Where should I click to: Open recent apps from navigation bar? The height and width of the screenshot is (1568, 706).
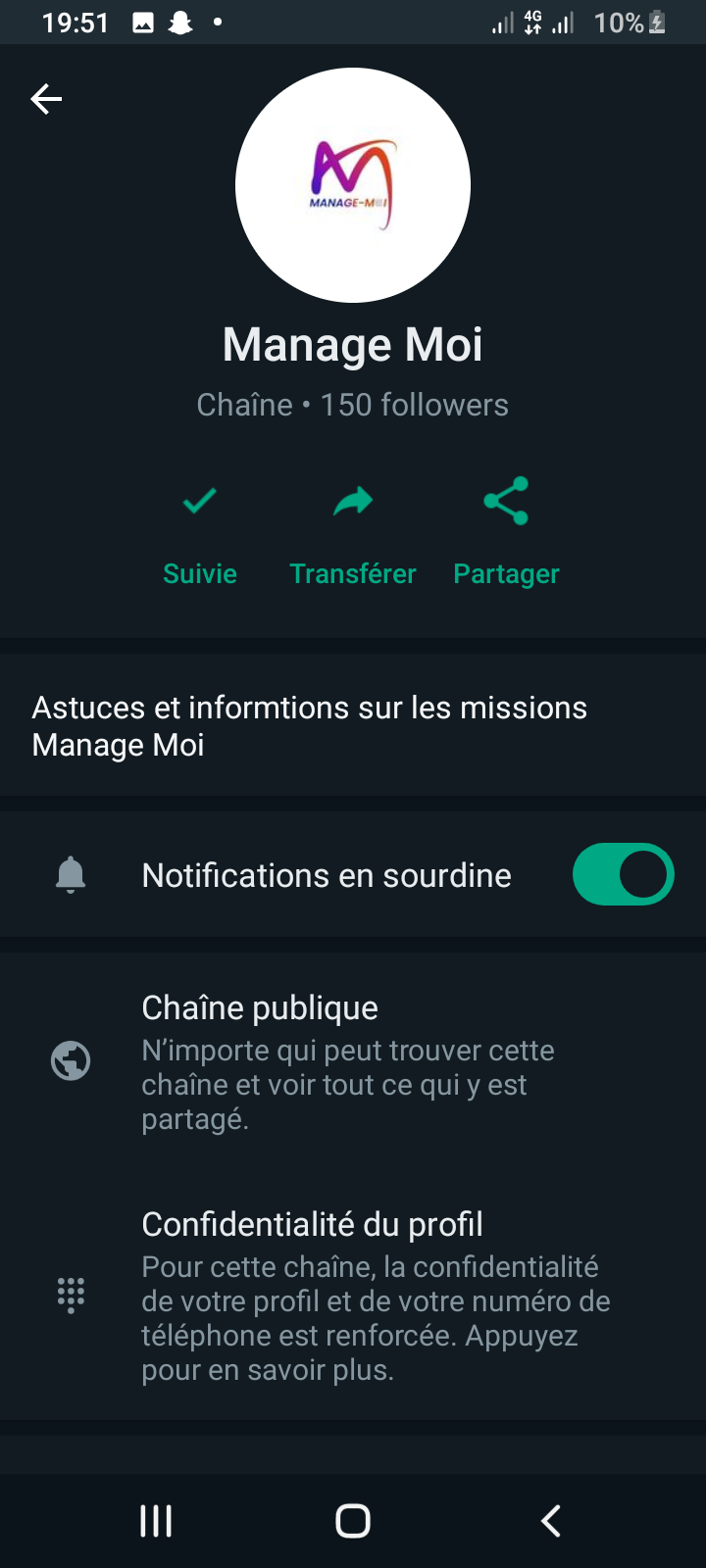[156, 1521]
